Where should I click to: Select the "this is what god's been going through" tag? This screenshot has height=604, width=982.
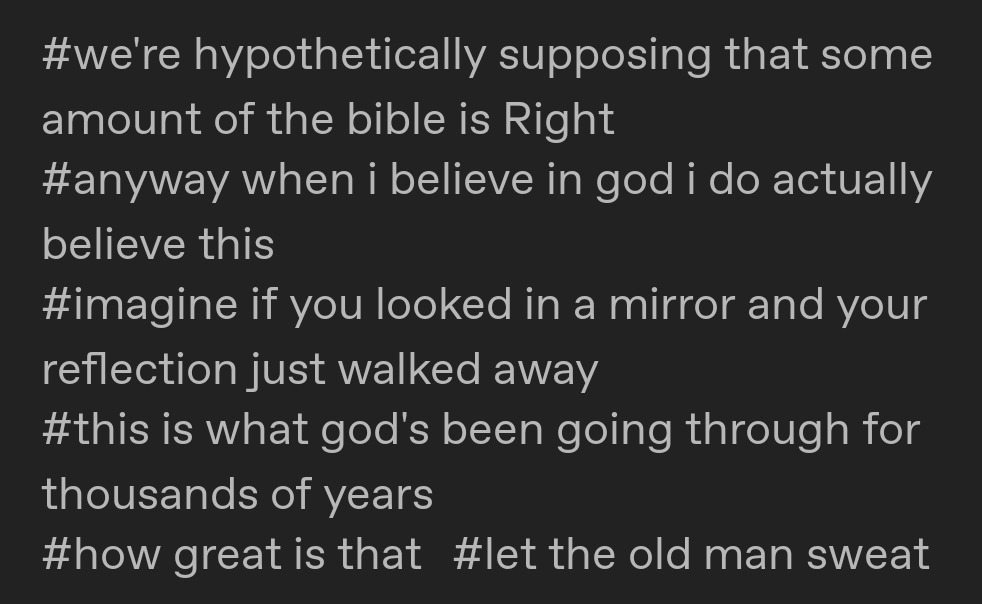click(x=480, y=430)
